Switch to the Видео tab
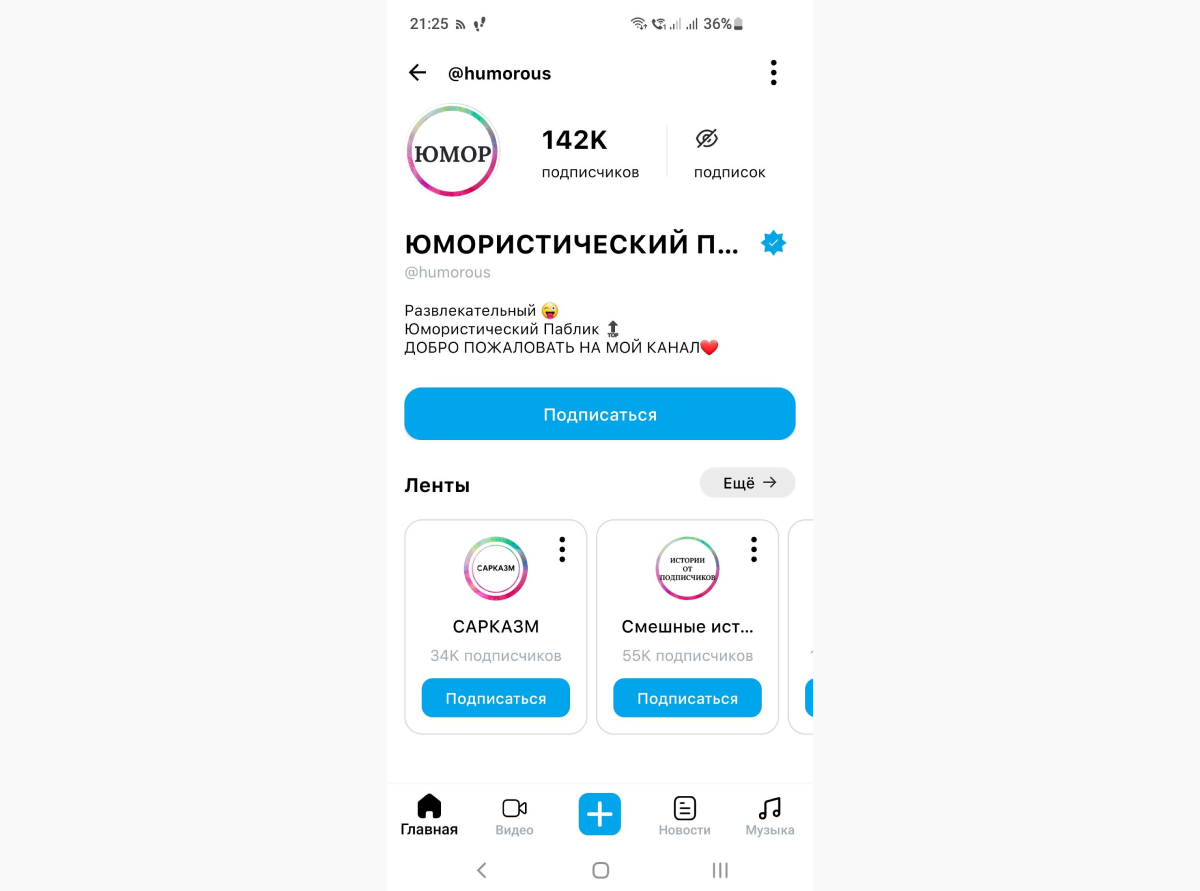This screenshot has width=1200, height=891. (x=514, y=815)
